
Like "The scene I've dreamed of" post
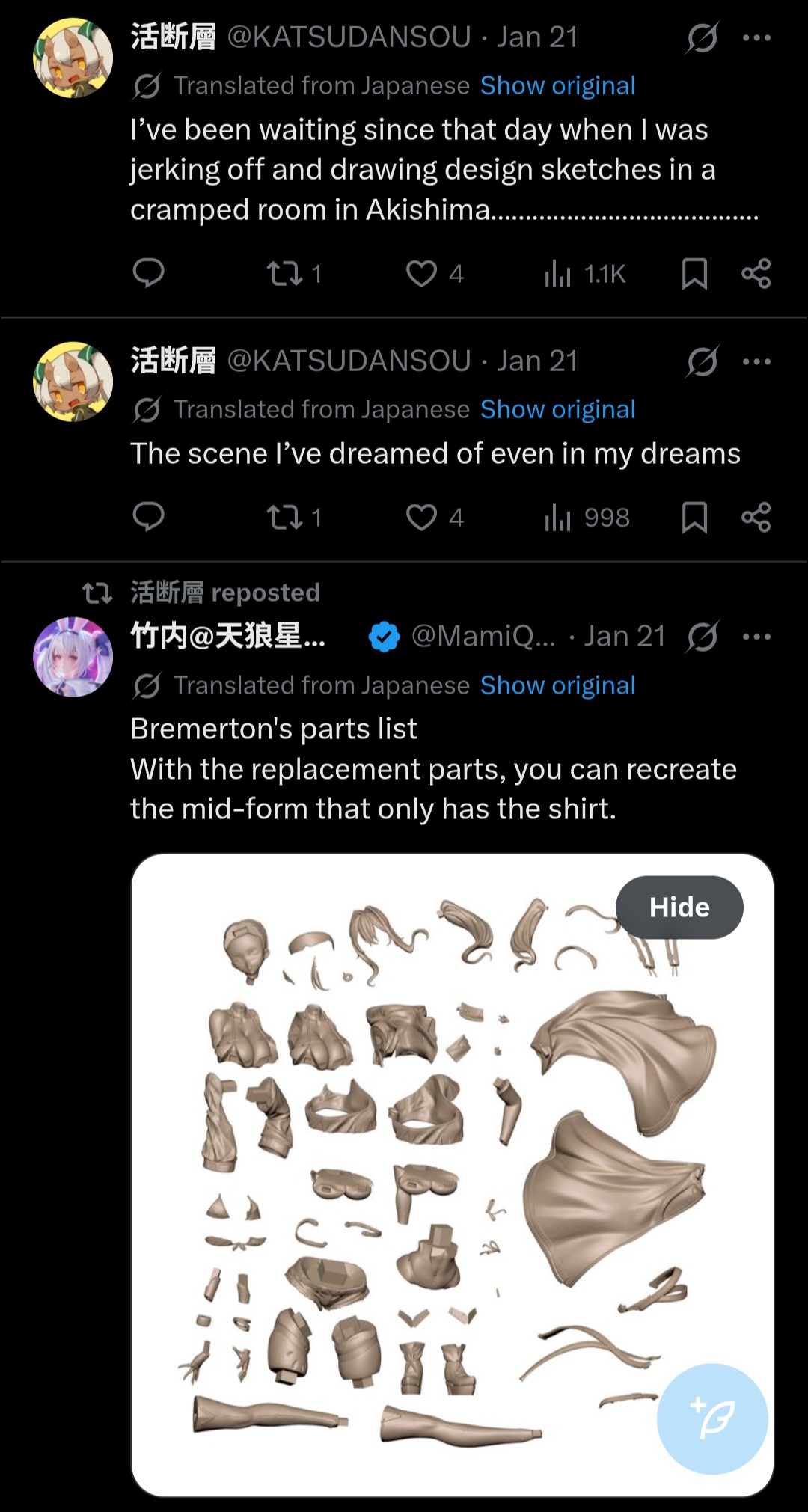[x=421, y=517]
